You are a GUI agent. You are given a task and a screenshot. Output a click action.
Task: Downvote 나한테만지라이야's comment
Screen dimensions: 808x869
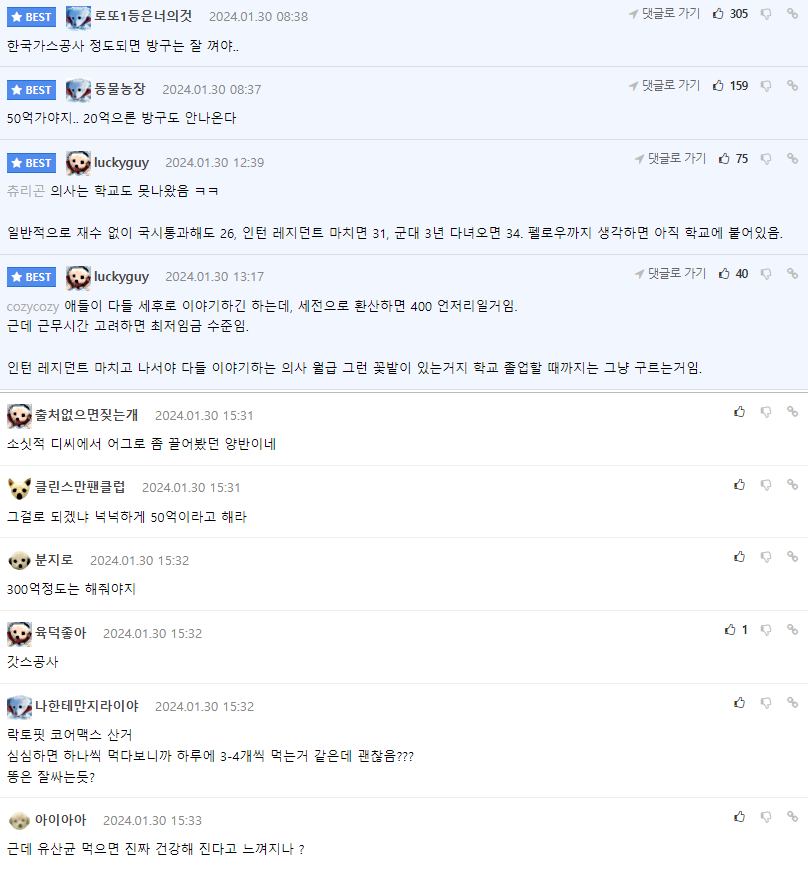[x=766, y=703]
